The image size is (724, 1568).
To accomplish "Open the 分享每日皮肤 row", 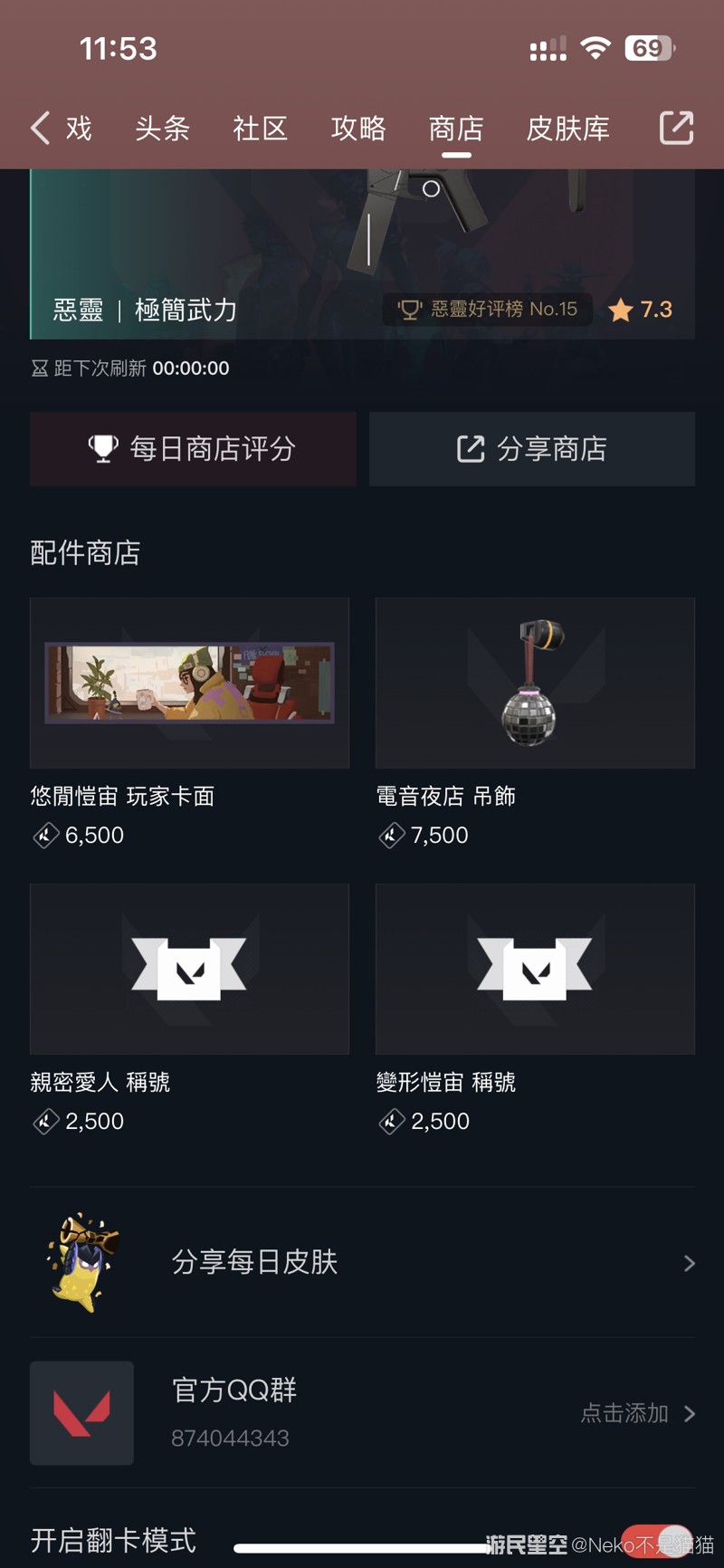I will 362,1262.
